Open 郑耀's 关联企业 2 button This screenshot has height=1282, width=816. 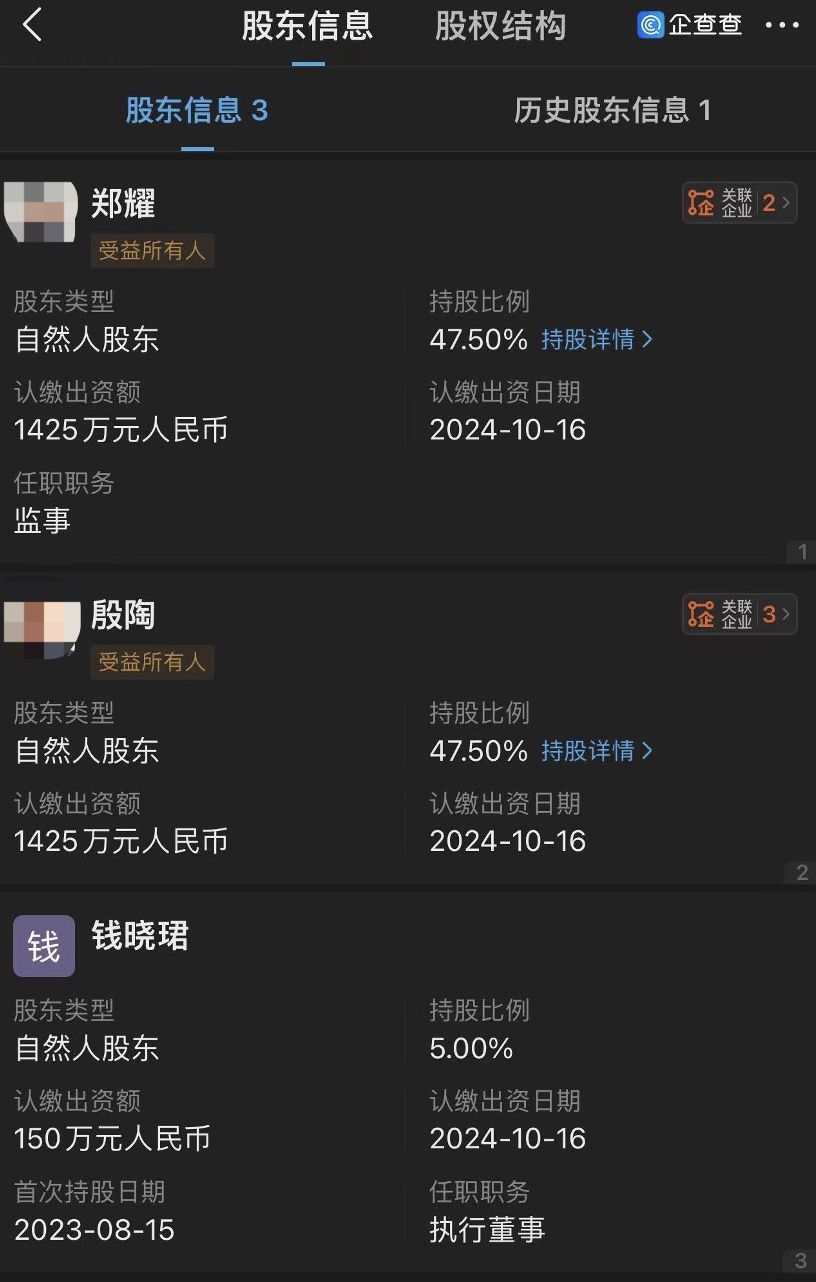pos(739,203)
